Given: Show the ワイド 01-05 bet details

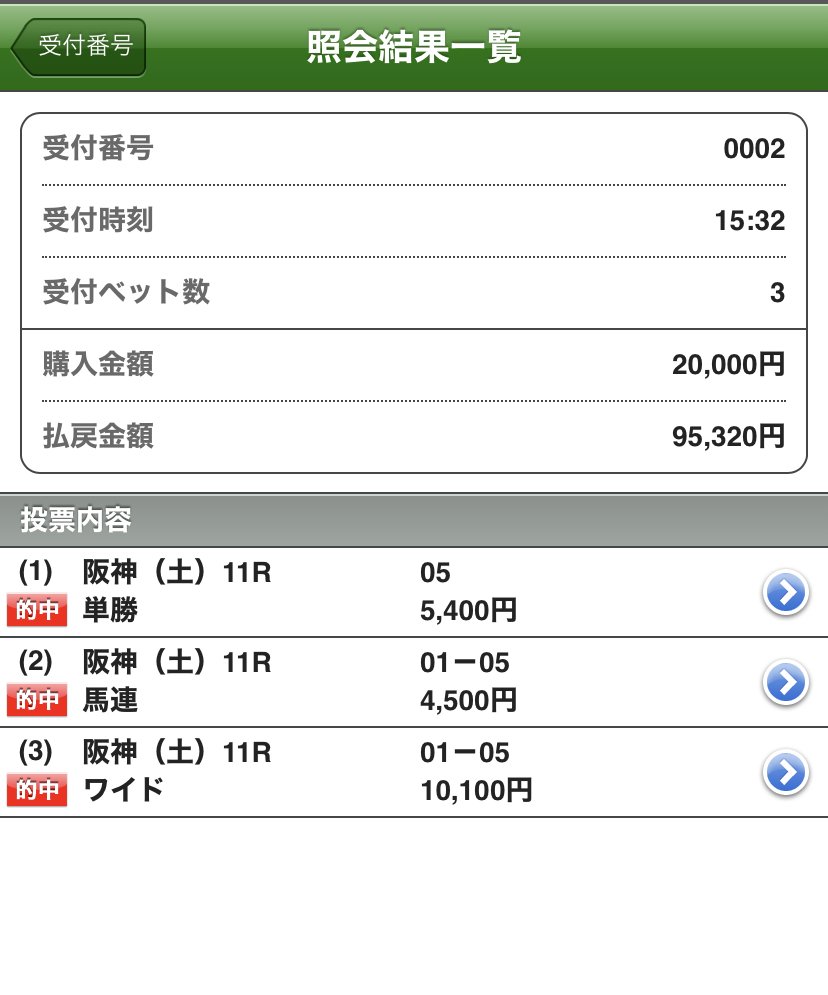Looking at the screenshot, I should [x=785, y=773].
